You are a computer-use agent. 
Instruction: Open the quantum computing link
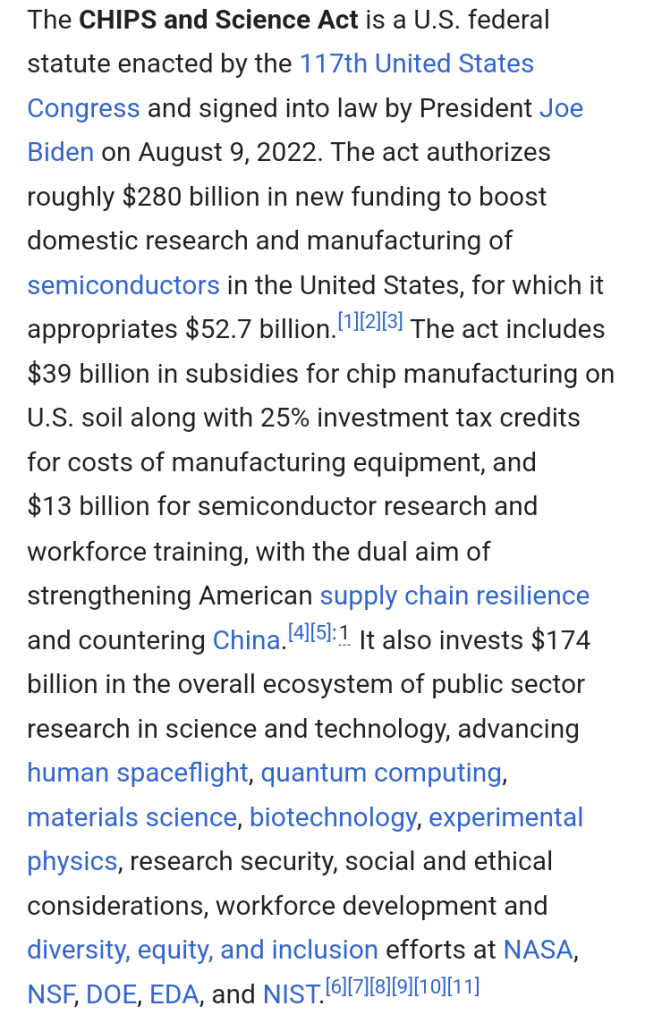(x=381, y=773)
